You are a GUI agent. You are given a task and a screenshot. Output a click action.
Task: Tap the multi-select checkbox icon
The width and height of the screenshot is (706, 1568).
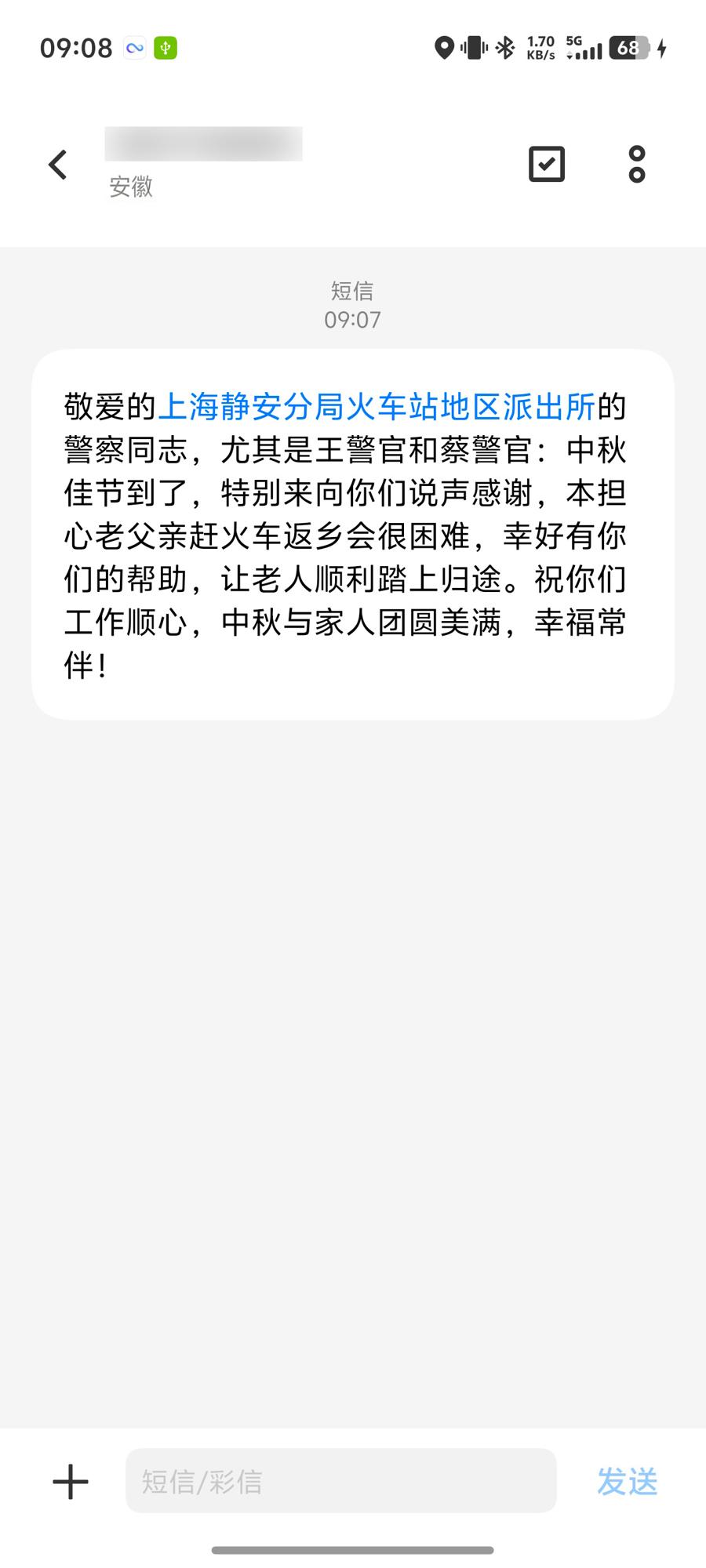547,164
